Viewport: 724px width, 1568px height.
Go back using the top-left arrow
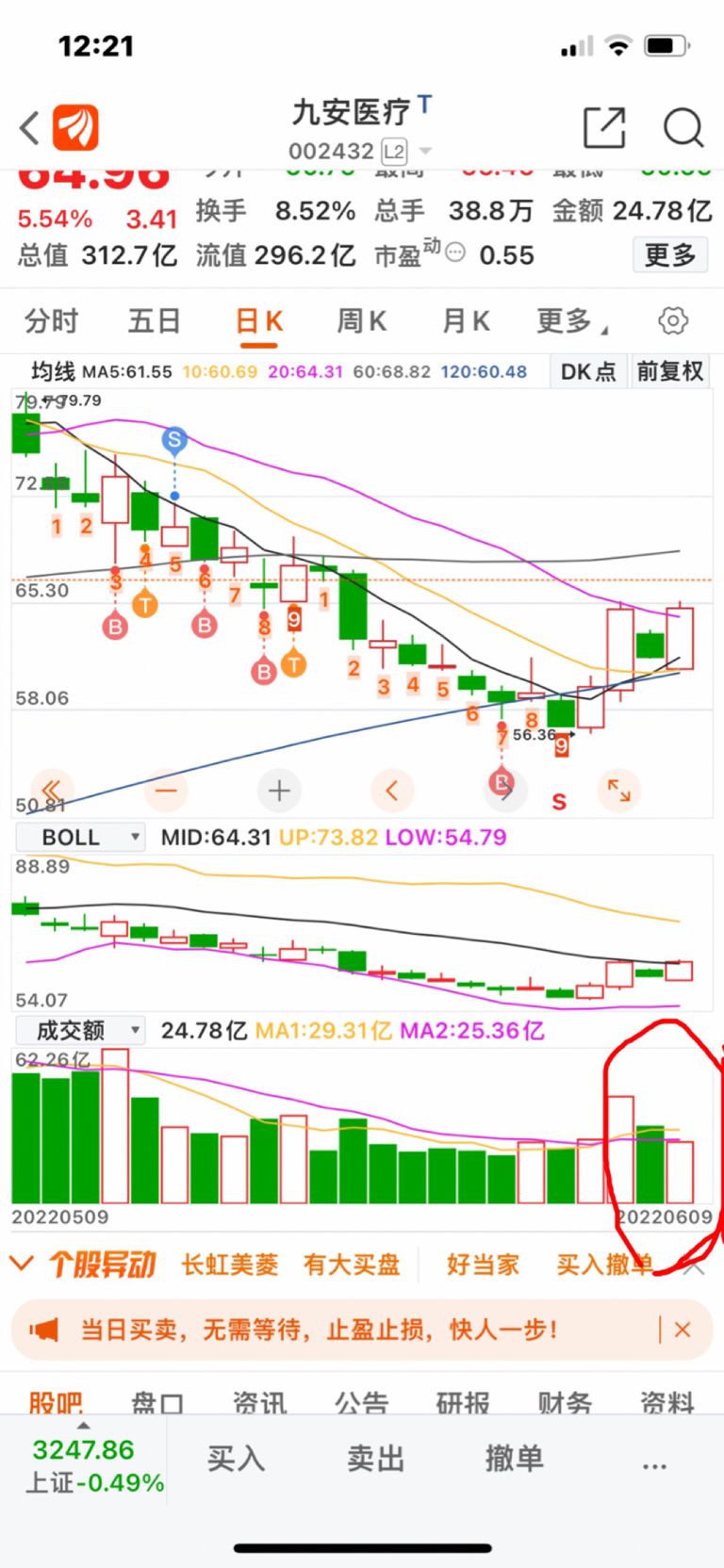[x=30, y=128]
